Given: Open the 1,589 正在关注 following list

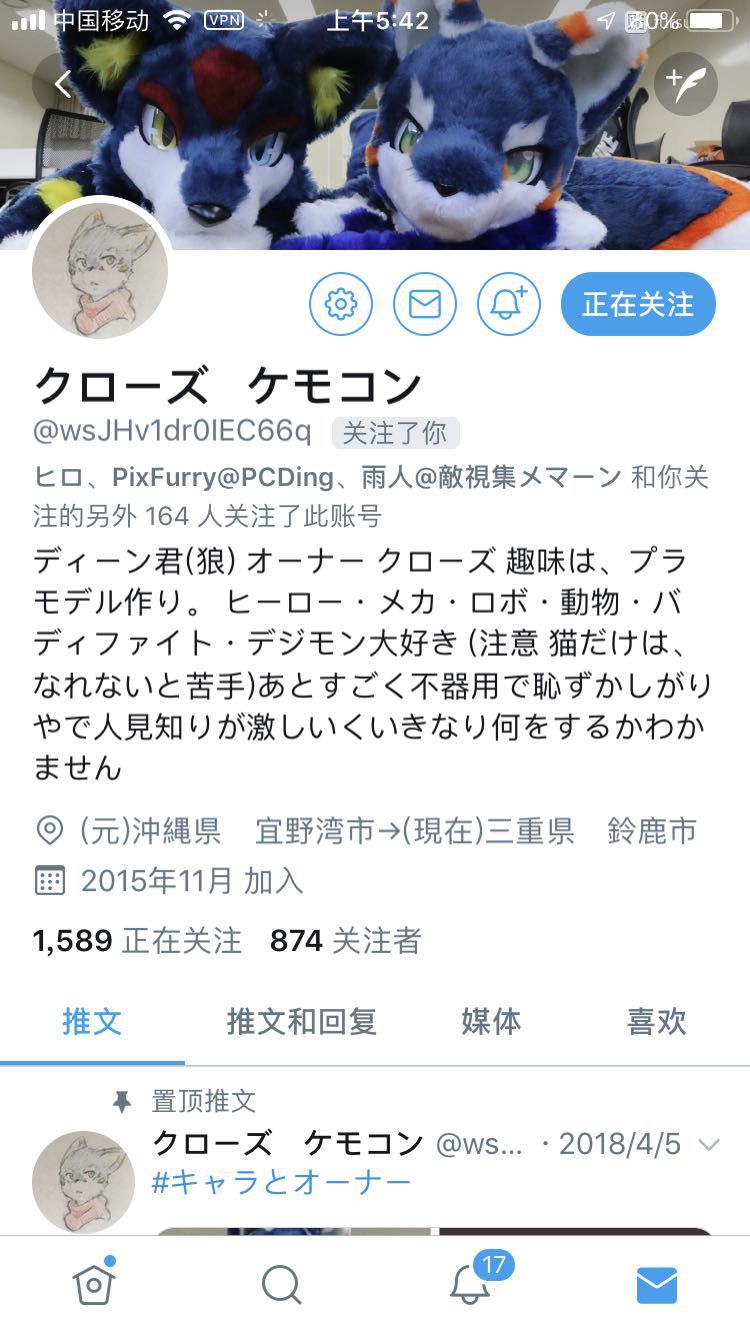Looking at the screenshot, I should 137,941.
